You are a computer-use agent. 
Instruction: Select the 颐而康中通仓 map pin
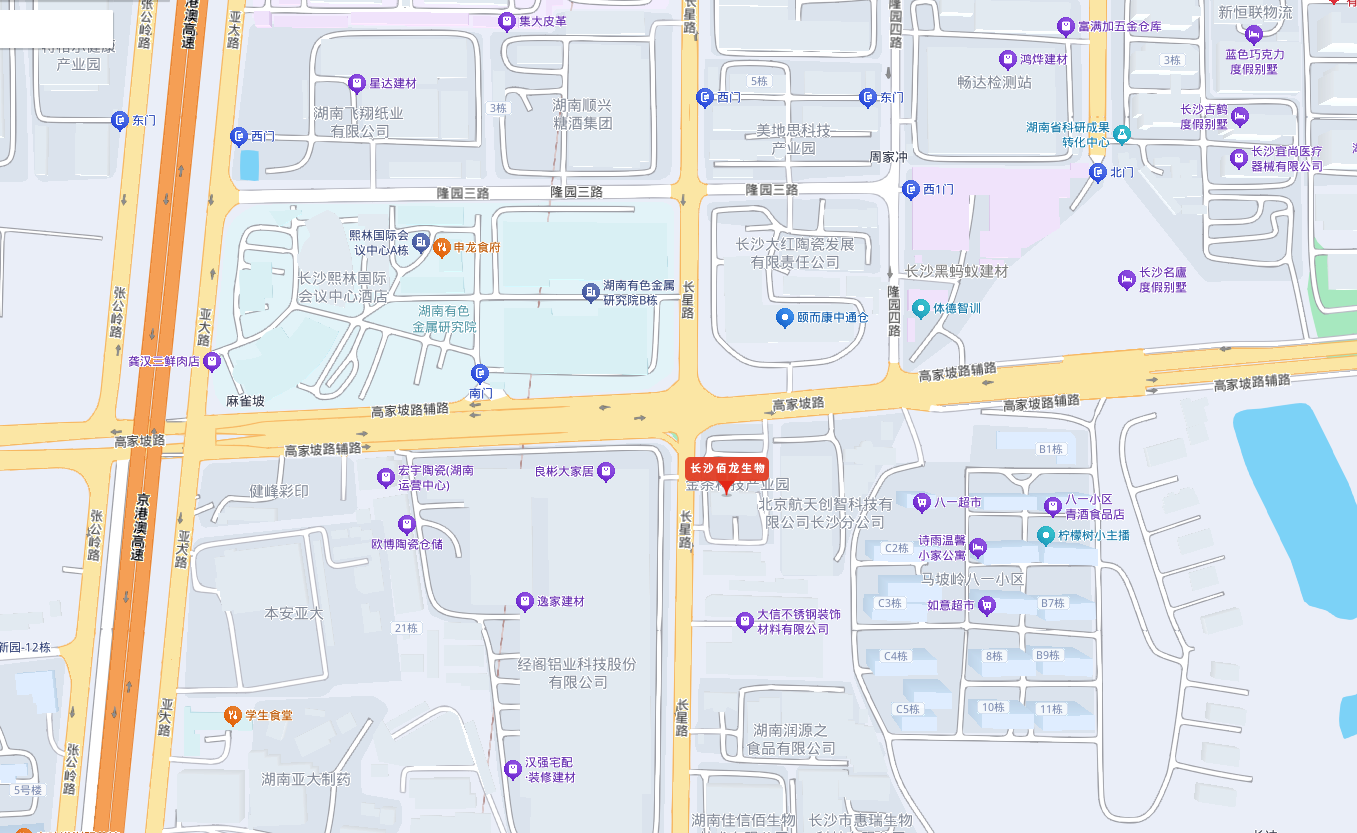click(785, 318)
